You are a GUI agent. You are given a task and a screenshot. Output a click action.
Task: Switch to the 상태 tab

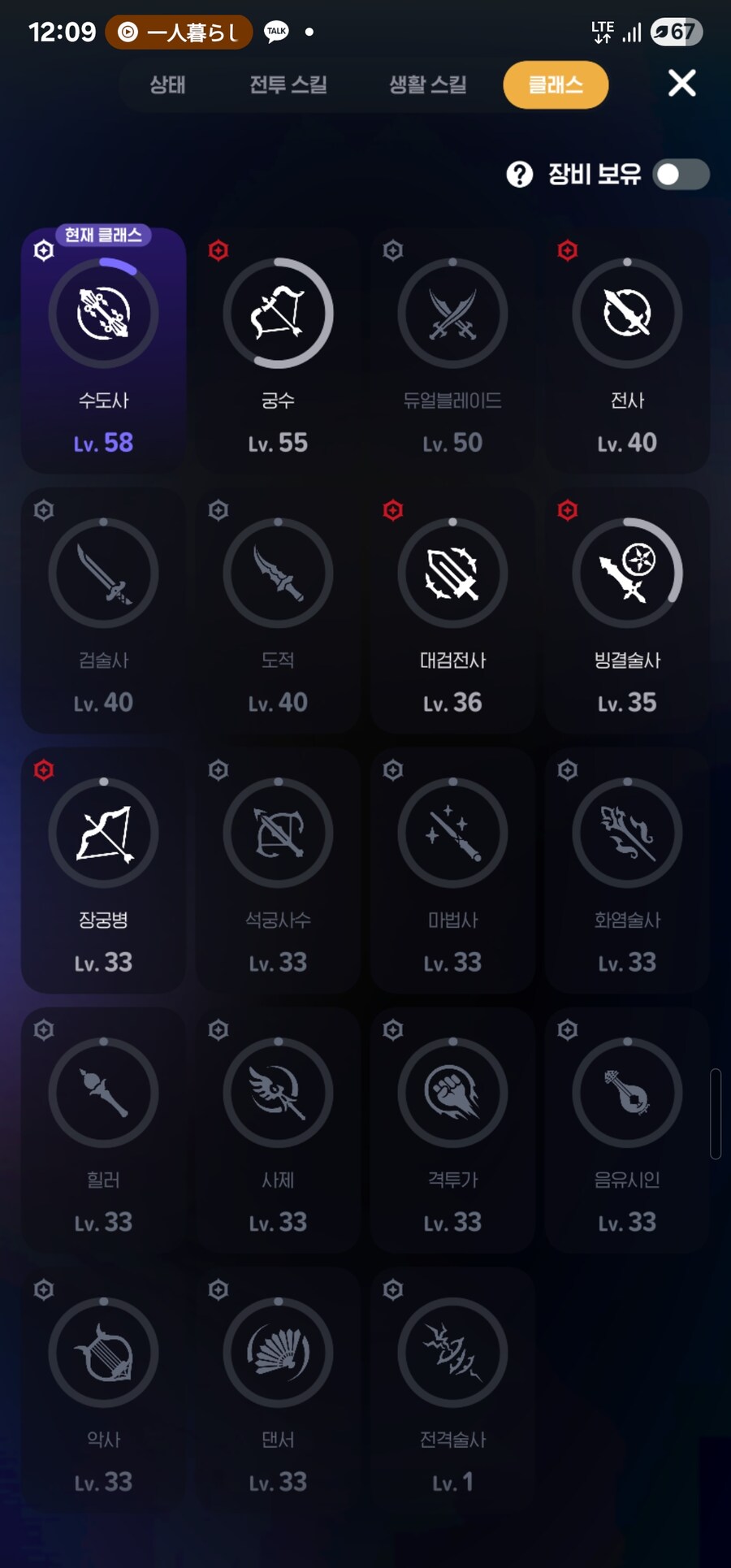coord(167,84)
